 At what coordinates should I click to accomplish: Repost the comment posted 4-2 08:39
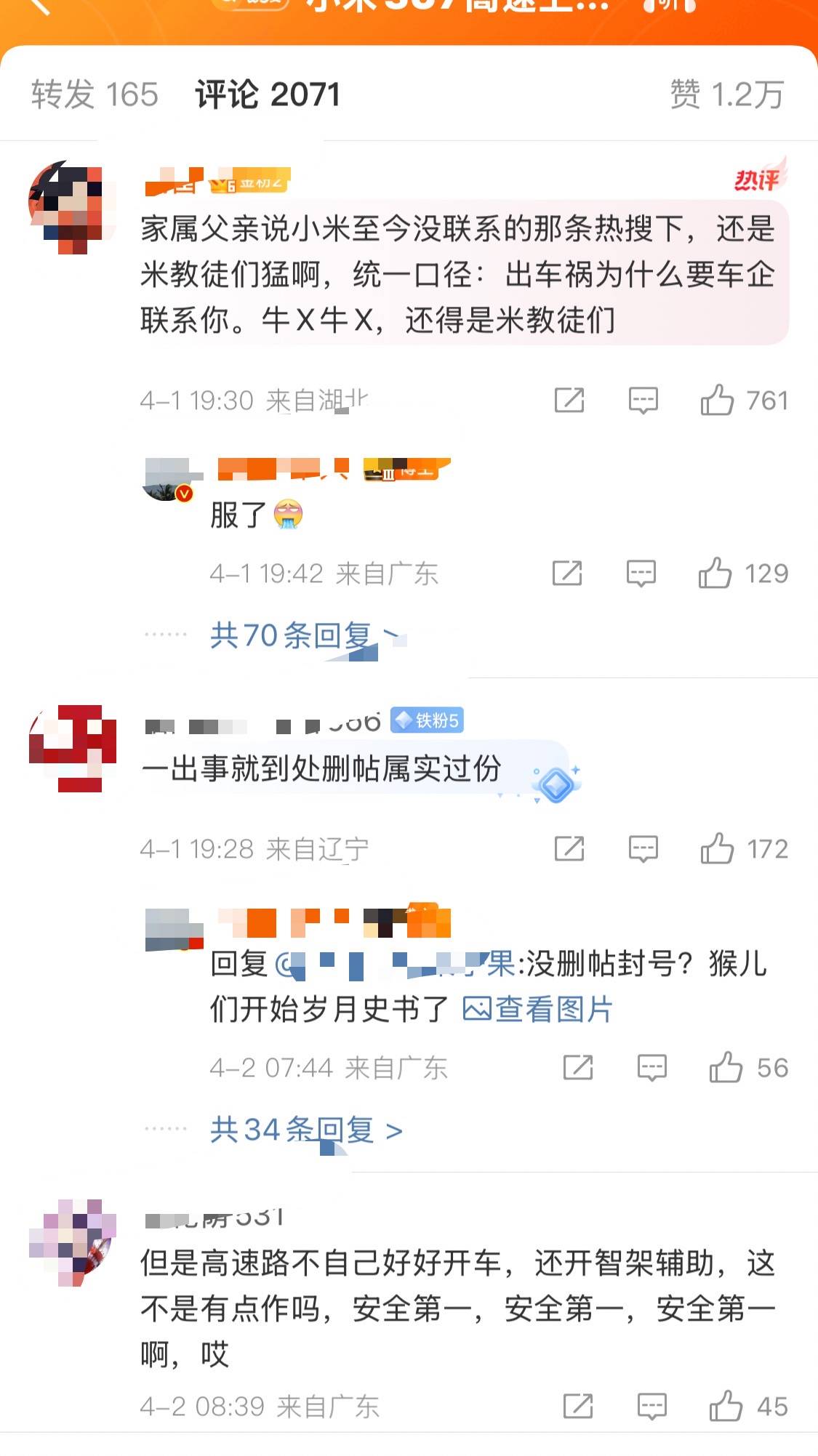click(578, 1407)
